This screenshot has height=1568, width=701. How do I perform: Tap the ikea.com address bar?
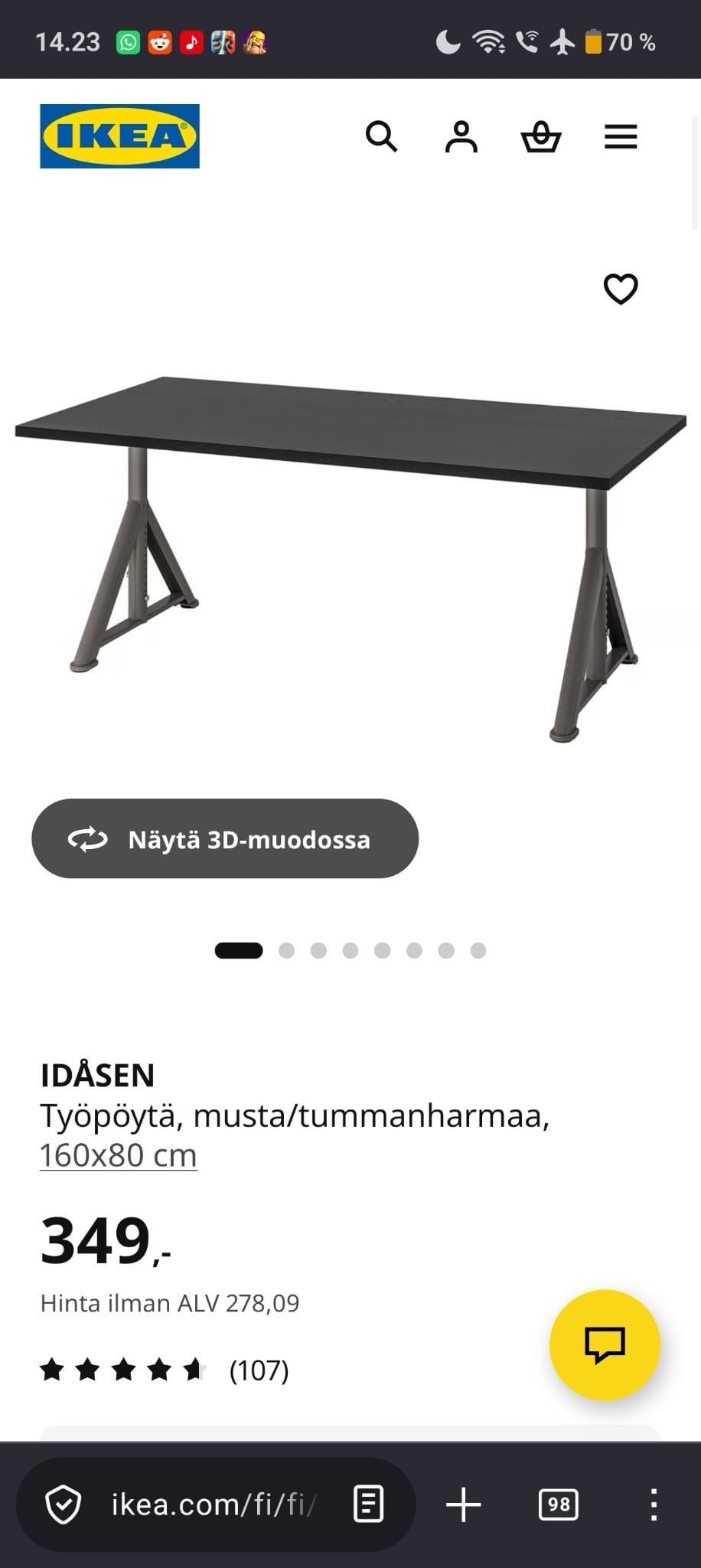click(x=214, y=1505)
